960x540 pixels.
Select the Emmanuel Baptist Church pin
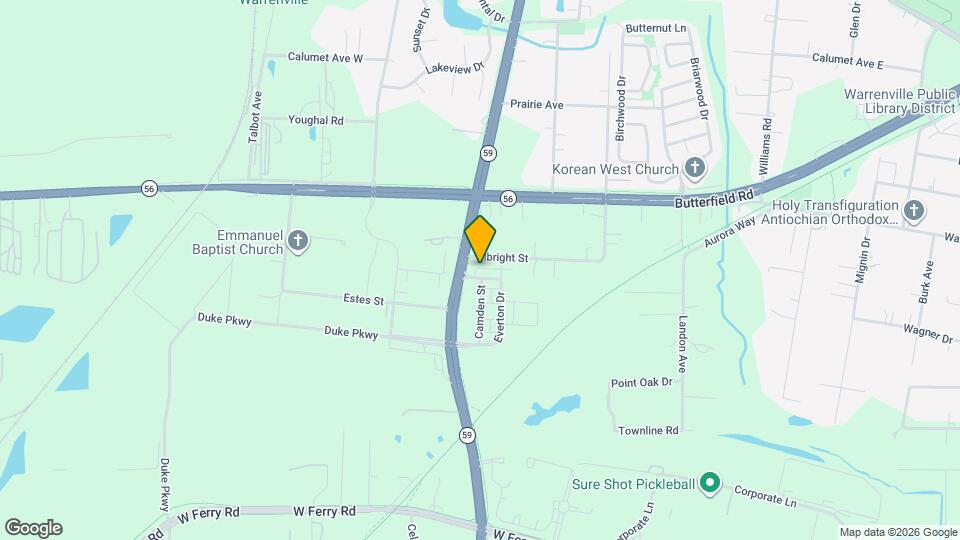(x=298, y=241)
